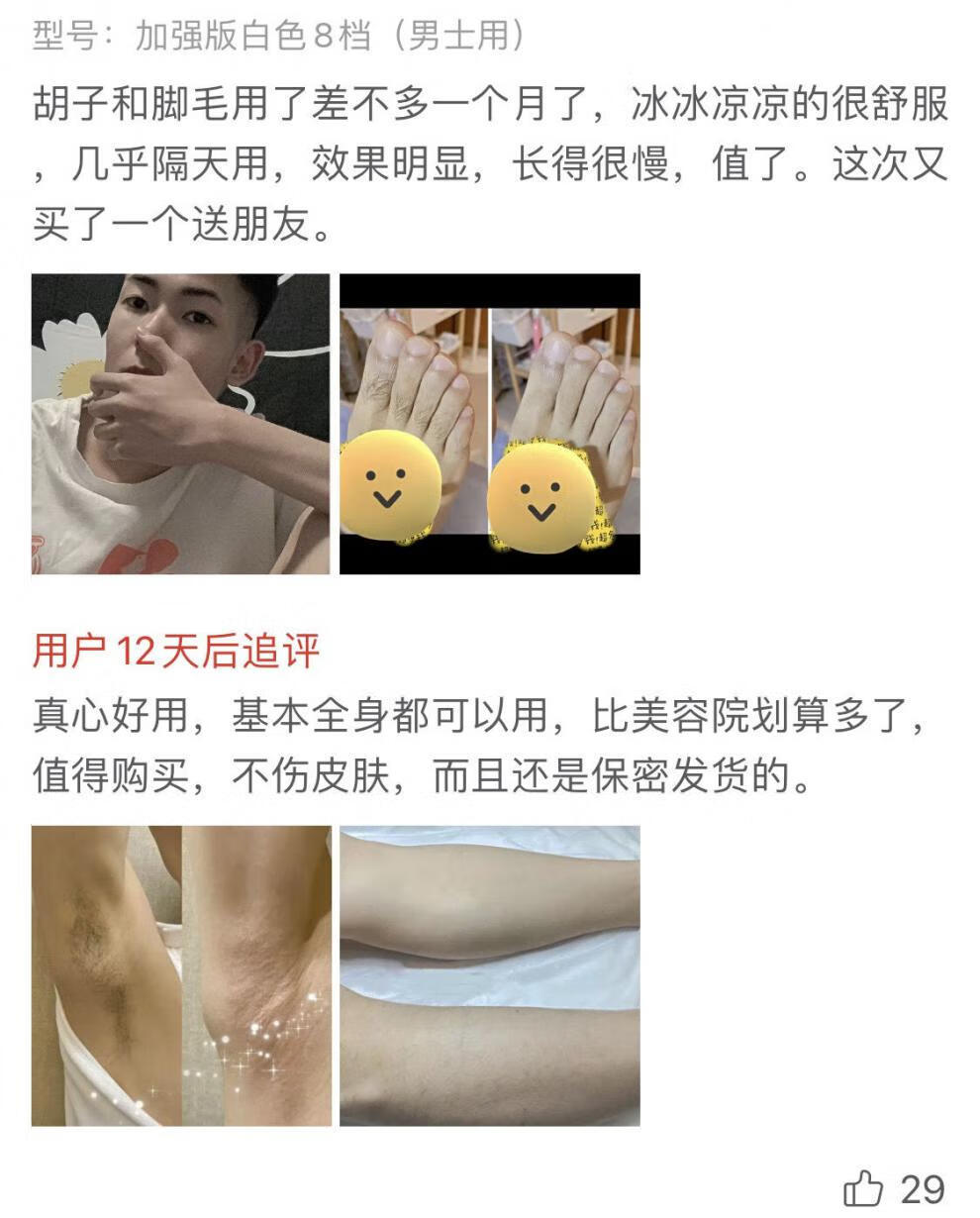The width and height of the screenshot is (980, 1218).
Task: Open the underarm comparison photo in the follow-up review
Action: pos(181,975)
